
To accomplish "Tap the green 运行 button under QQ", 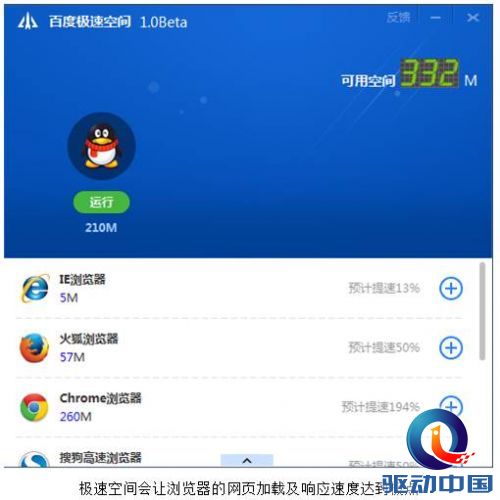I will (101, 202).
